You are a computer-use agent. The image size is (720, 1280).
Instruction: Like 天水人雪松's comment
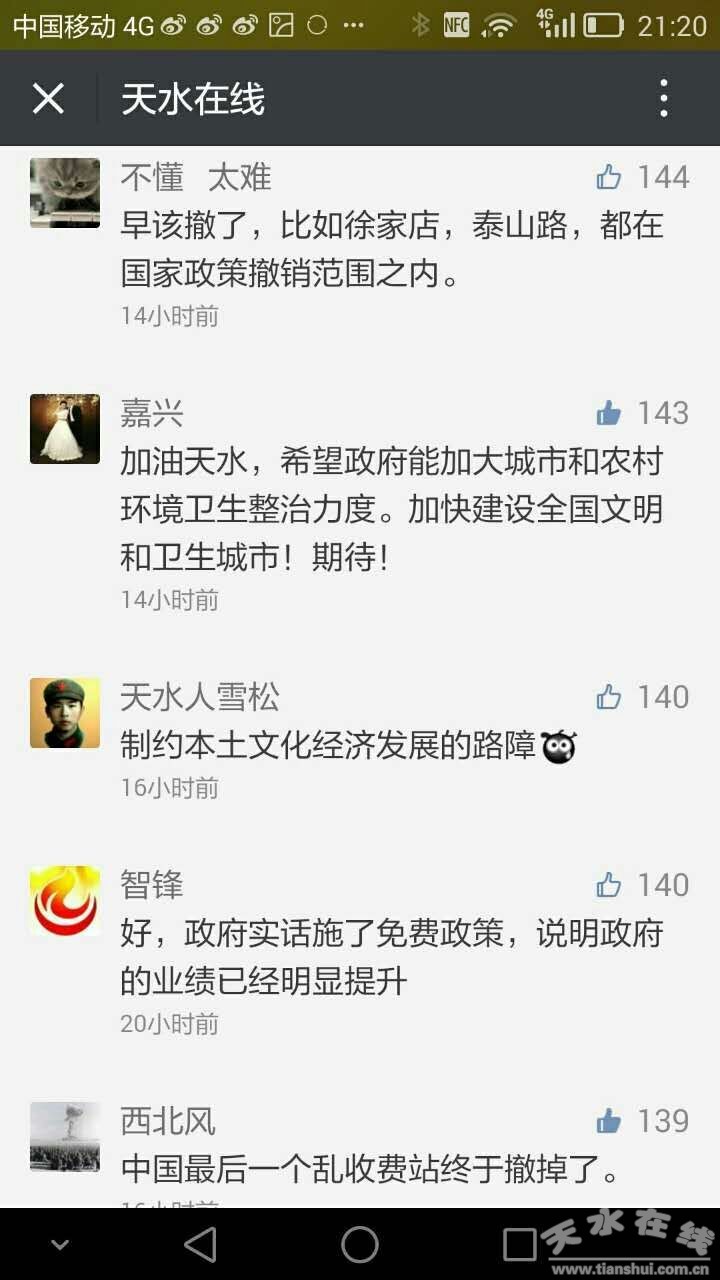(609, 697)
